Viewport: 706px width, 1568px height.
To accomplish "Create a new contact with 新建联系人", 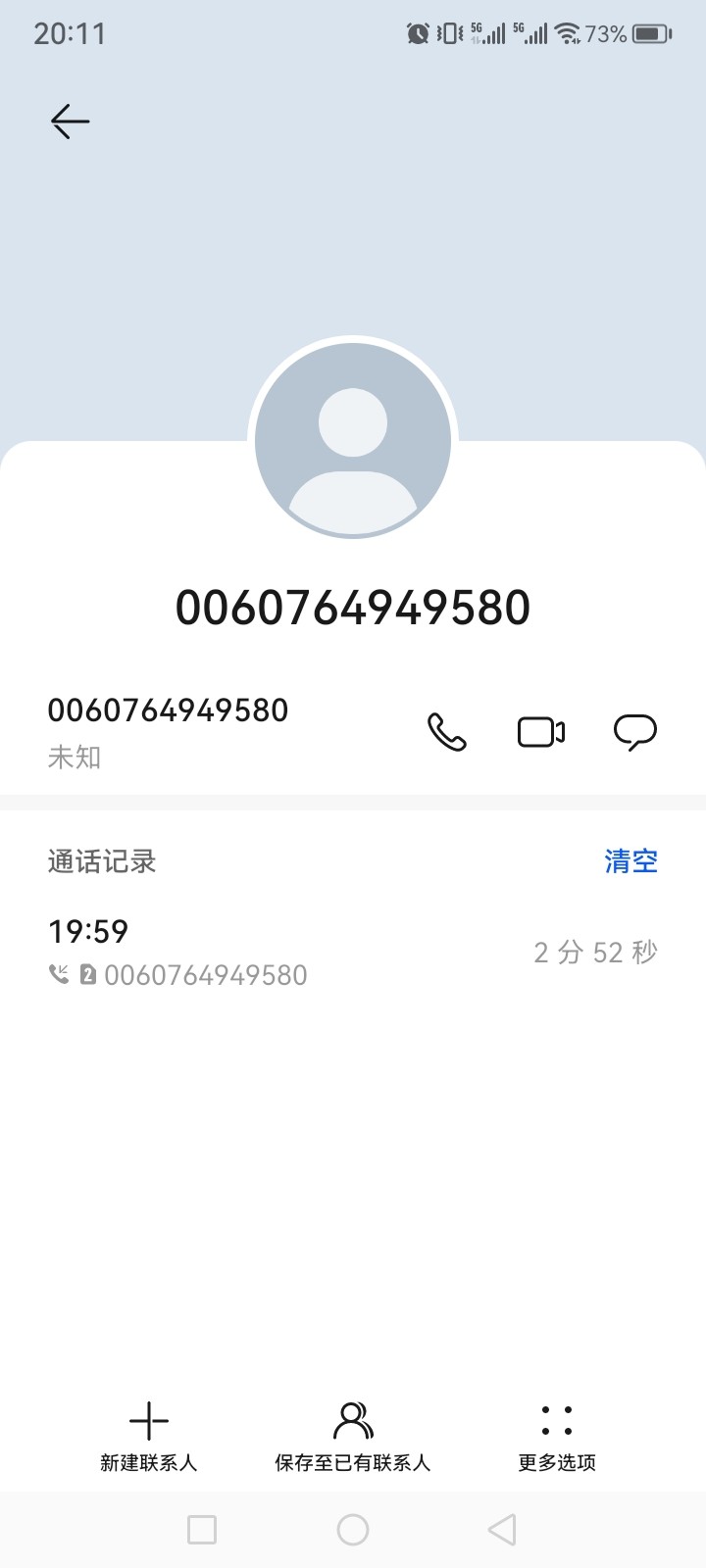I will coord(149,1437).
